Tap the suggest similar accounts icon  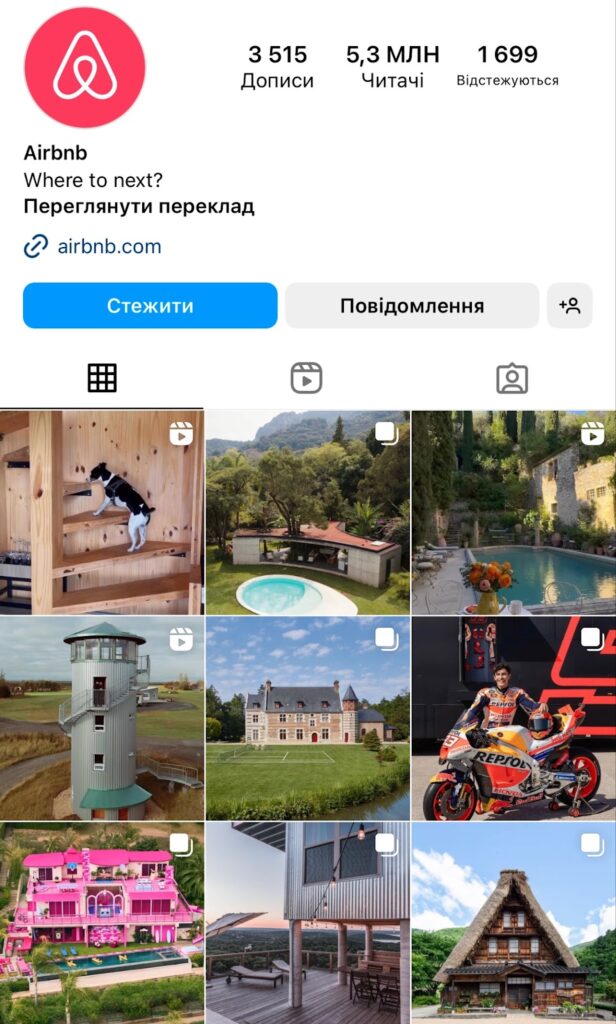(x=570, y=306)
